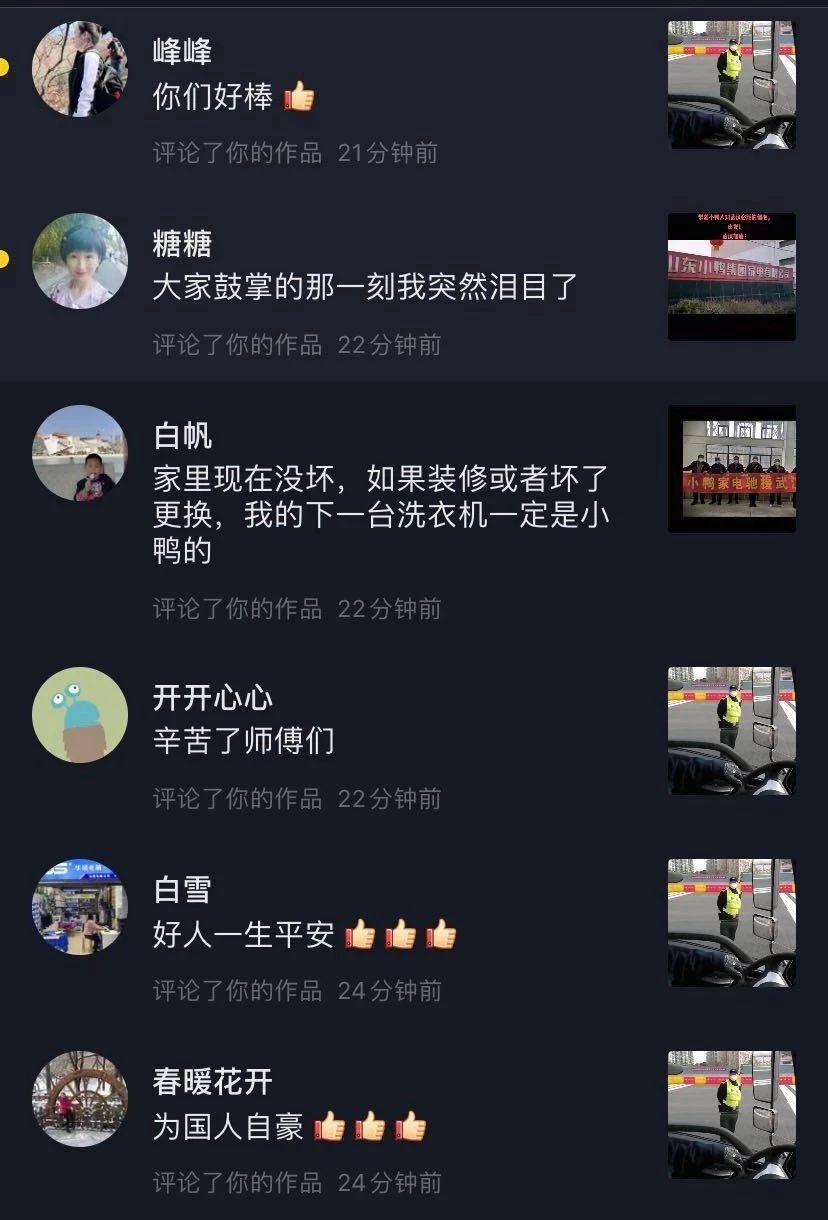
Task: Open 开开心心's comment 辛苦了师傅们
Action: tap(243, 741)
